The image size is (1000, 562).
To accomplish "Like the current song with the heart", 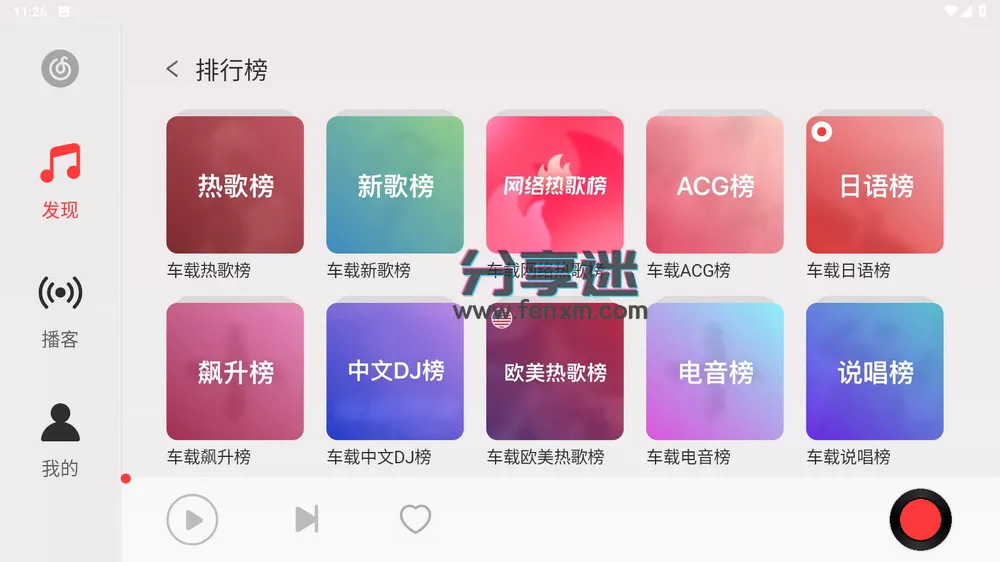I will tap(415, 519).
